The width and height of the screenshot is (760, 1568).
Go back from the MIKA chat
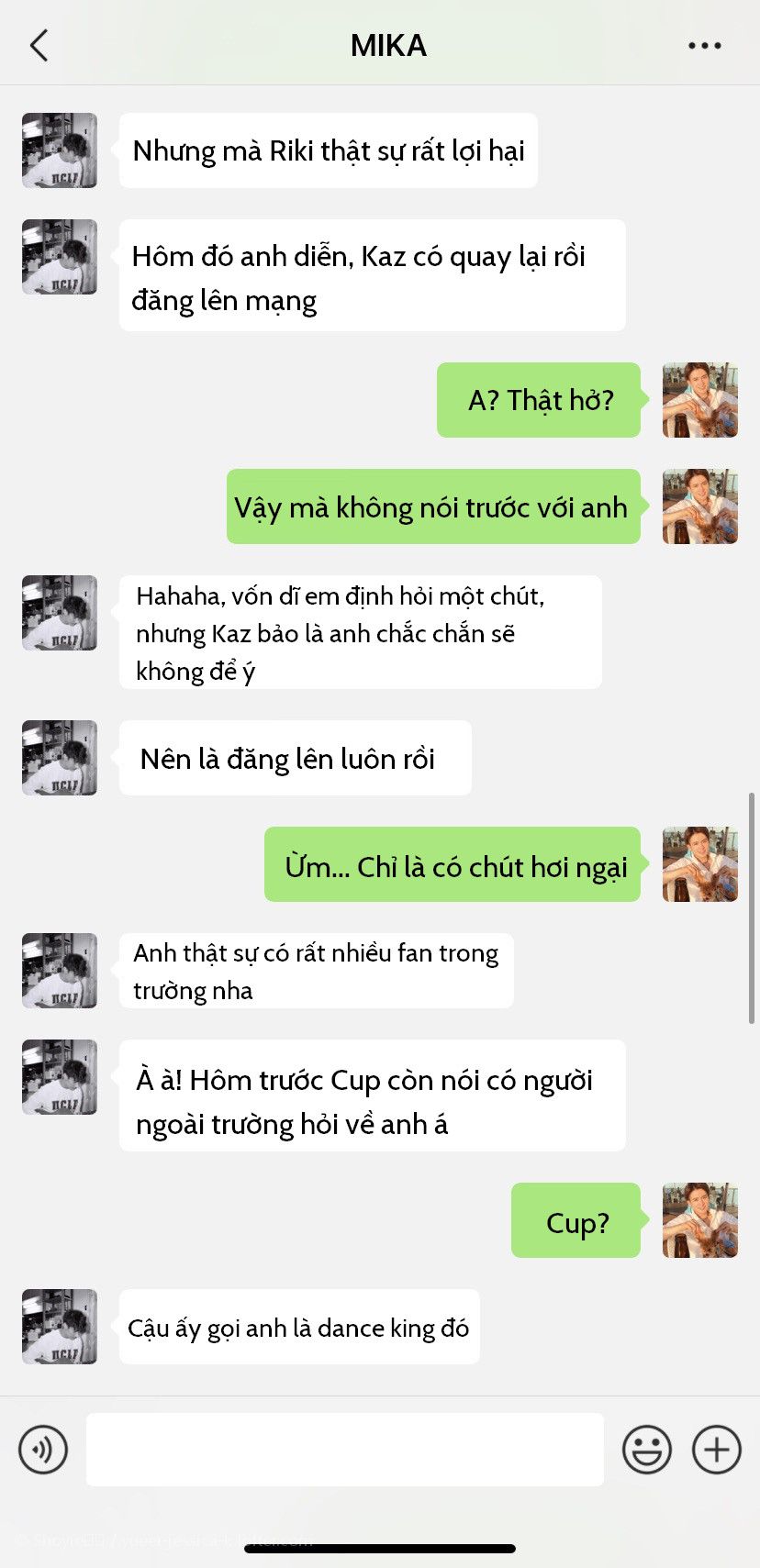tap(39, 45)
